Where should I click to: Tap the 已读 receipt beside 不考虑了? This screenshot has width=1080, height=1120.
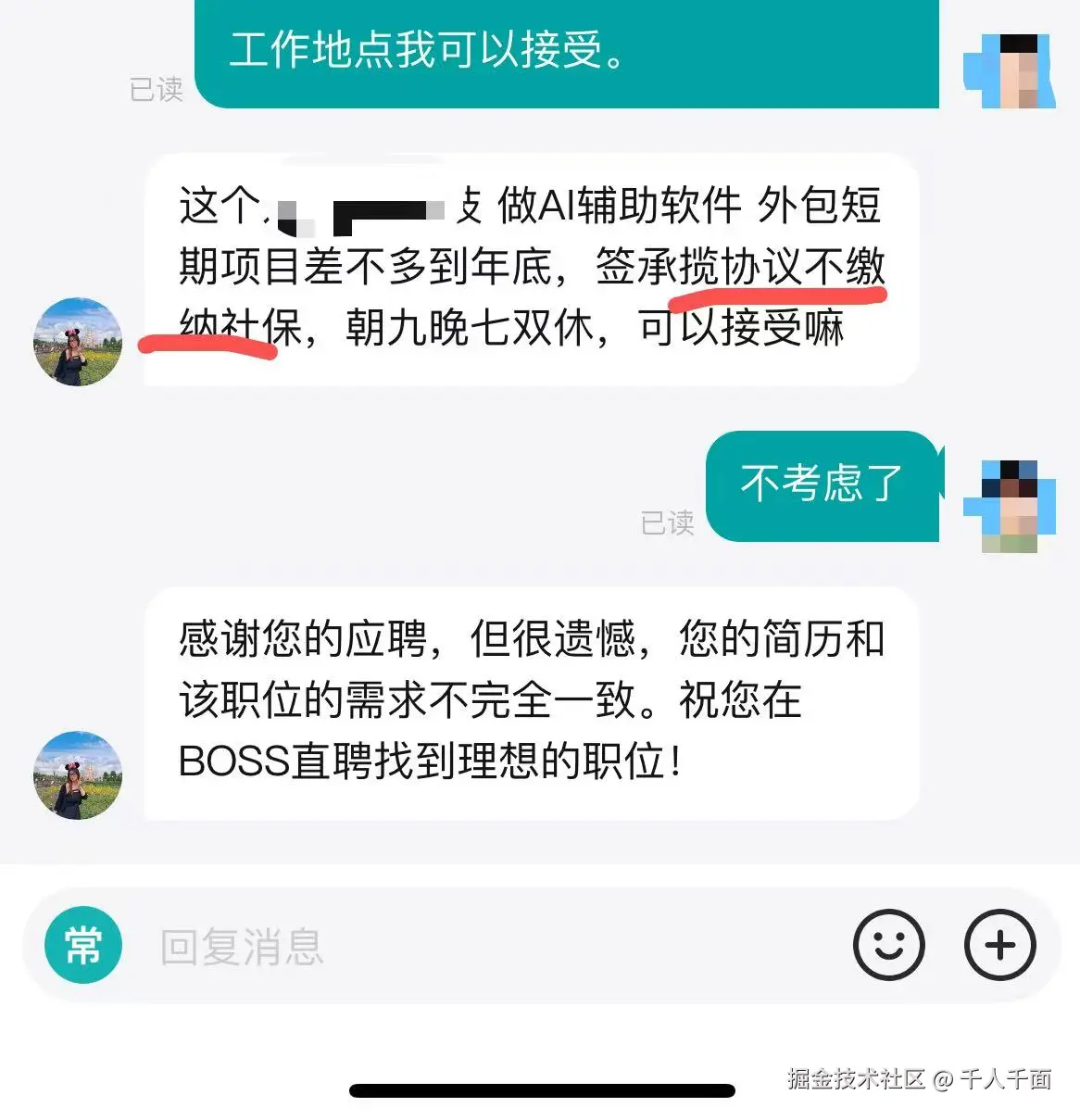click(667, 523)
